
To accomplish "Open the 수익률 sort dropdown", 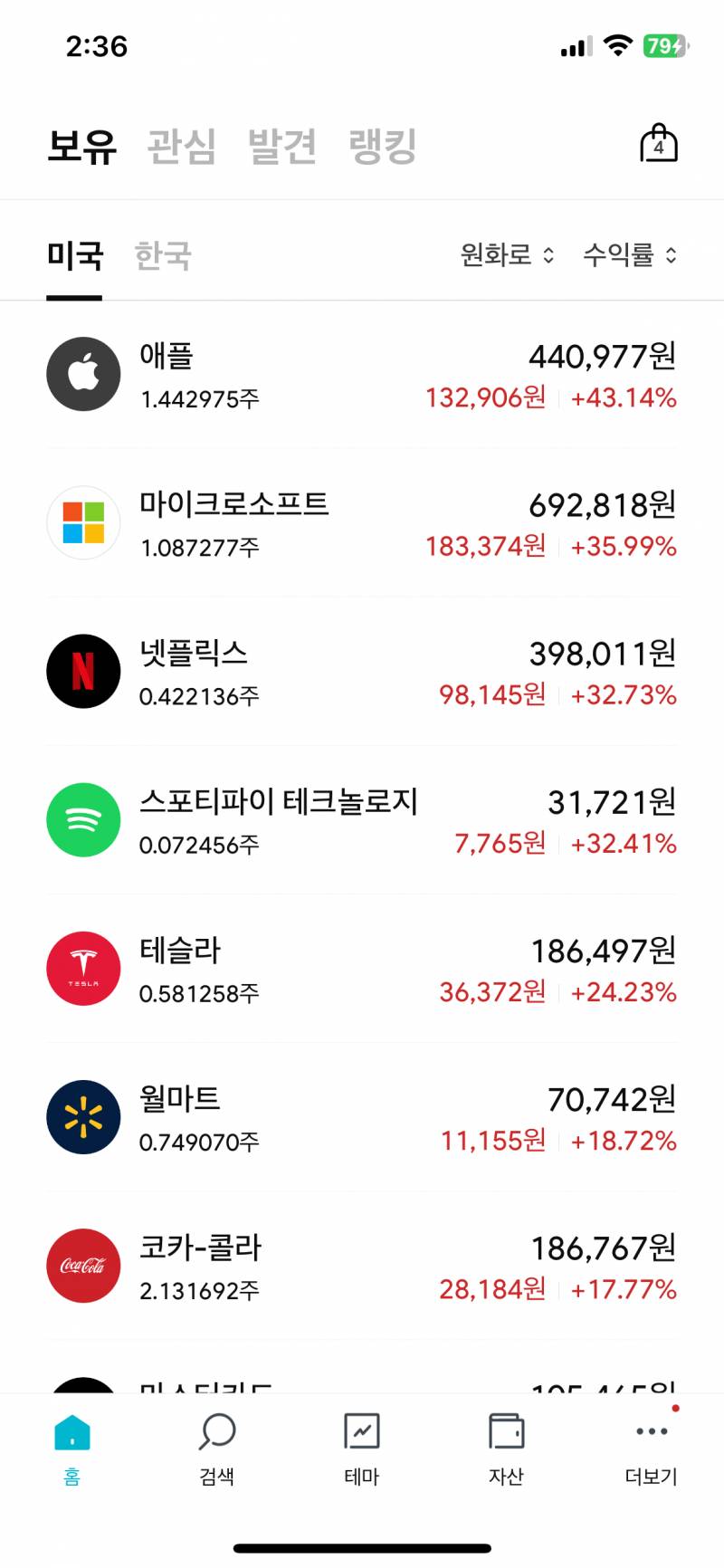I will point(630,255).
